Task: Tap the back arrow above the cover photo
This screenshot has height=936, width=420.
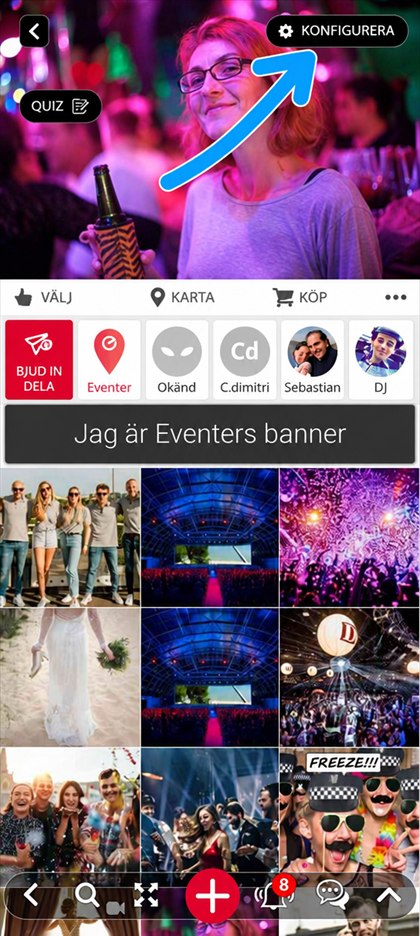Action: (x=34, y=31)
